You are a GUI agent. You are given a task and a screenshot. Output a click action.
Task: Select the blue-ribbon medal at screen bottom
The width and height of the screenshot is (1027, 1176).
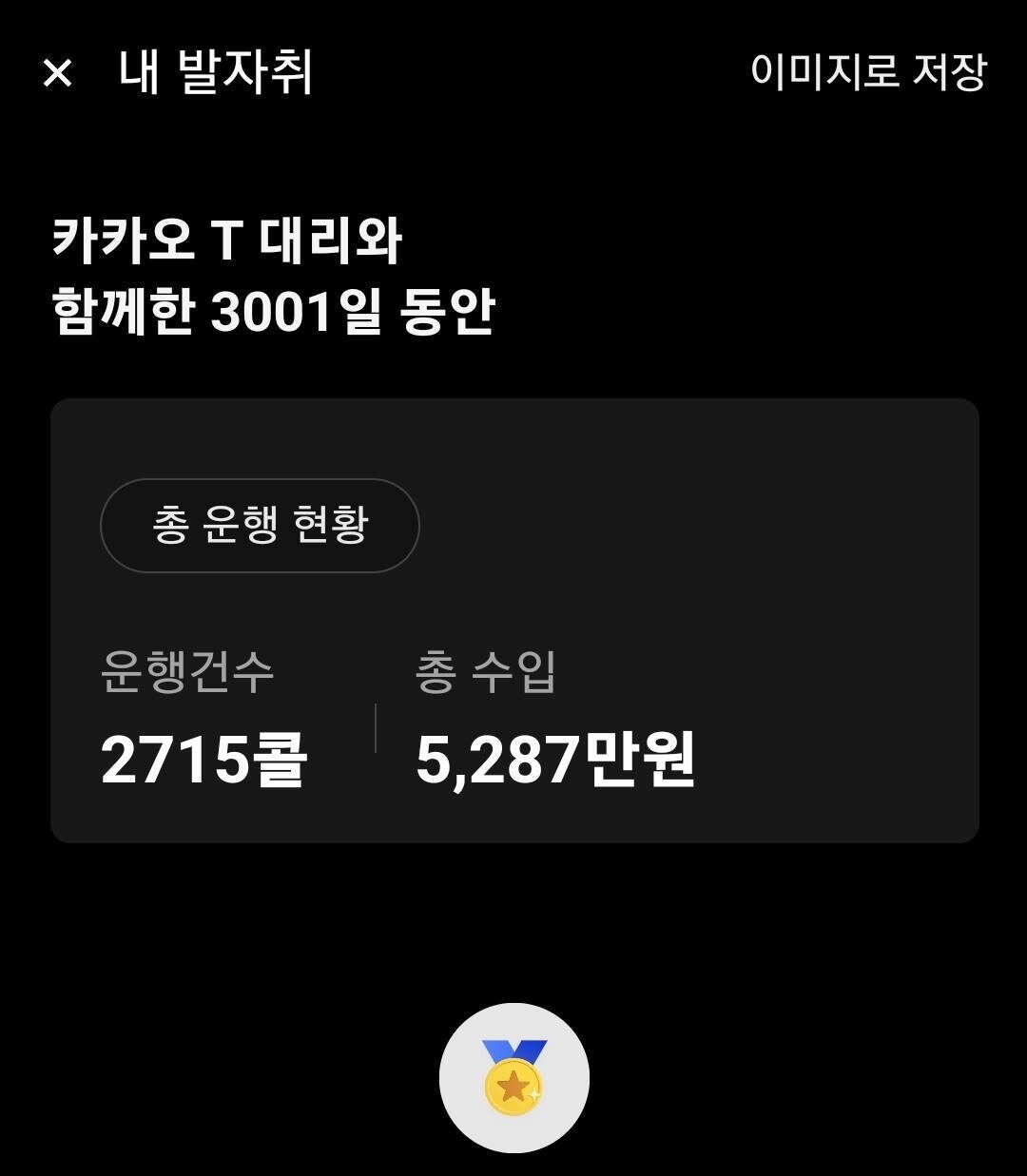click(513, 1074)
